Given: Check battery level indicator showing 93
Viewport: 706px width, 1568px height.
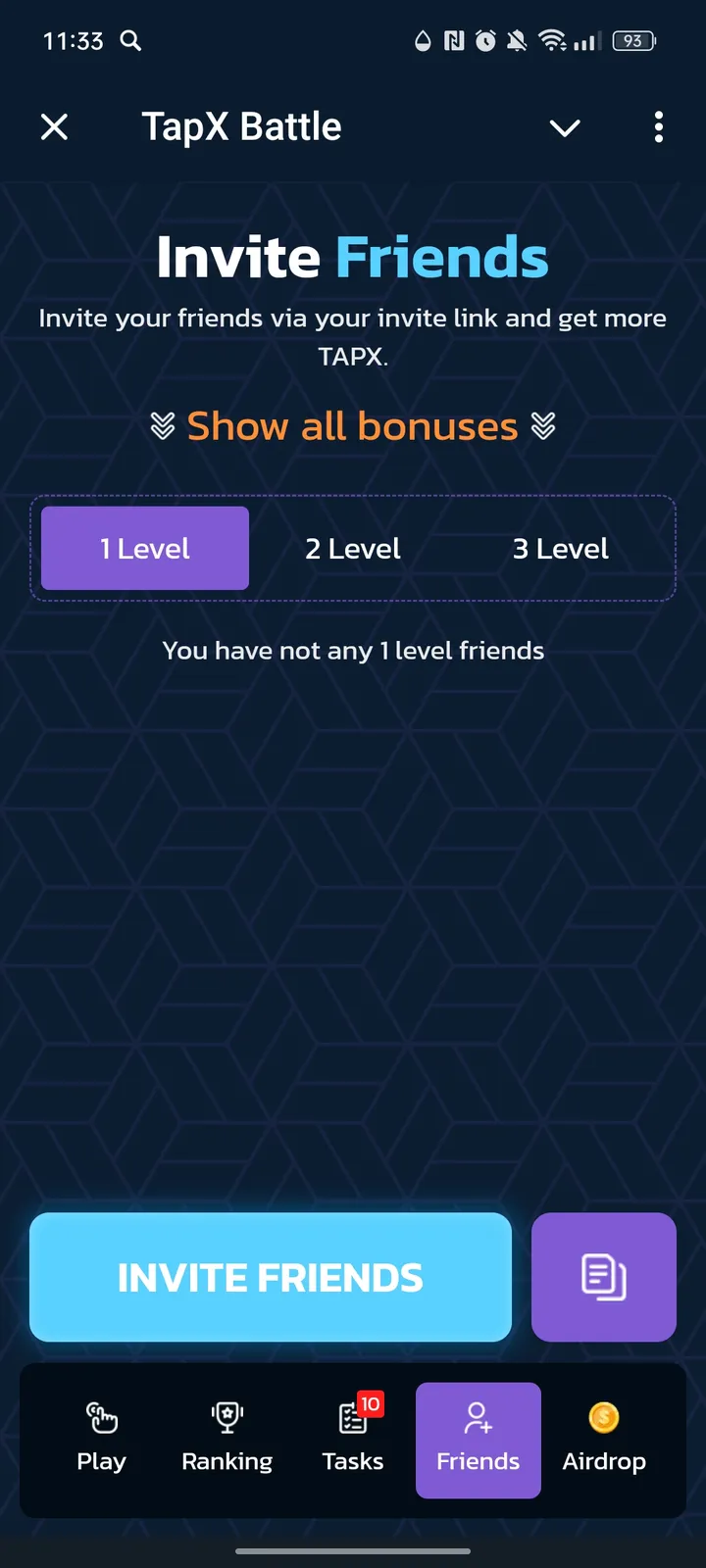Looking at the screenshot, I should [x=633, y=41].
